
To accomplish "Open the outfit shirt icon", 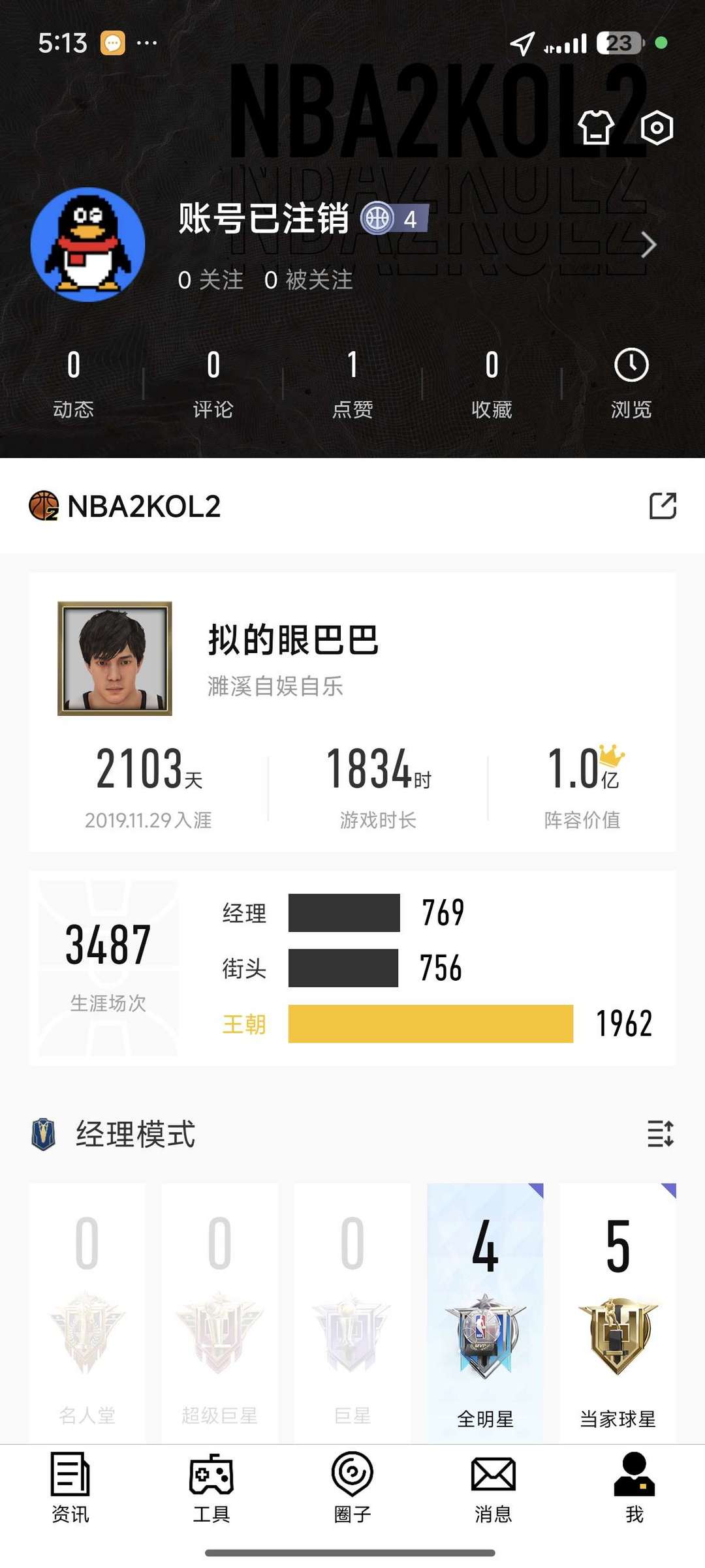I will tap(596, 127).
